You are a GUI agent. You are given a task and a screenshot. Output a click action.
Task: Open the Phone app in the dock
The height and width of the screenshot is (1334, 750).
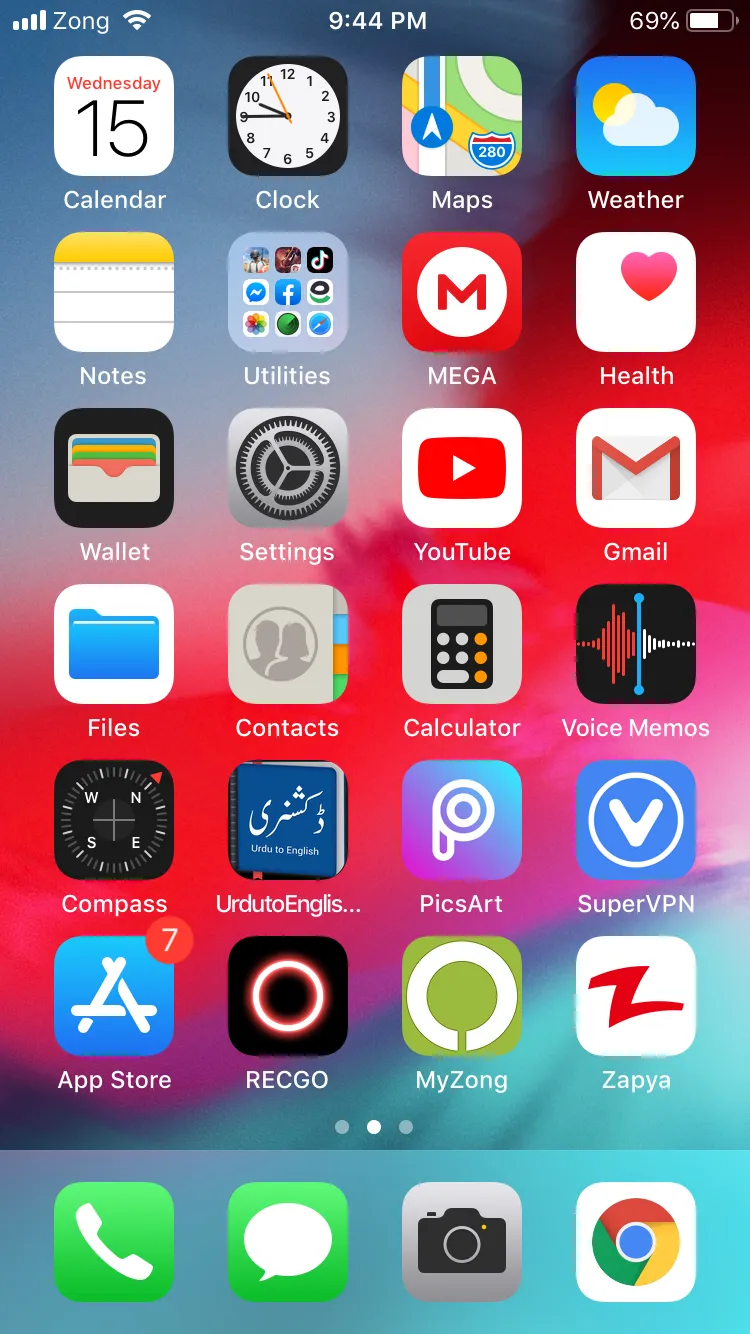point(114,1242)
